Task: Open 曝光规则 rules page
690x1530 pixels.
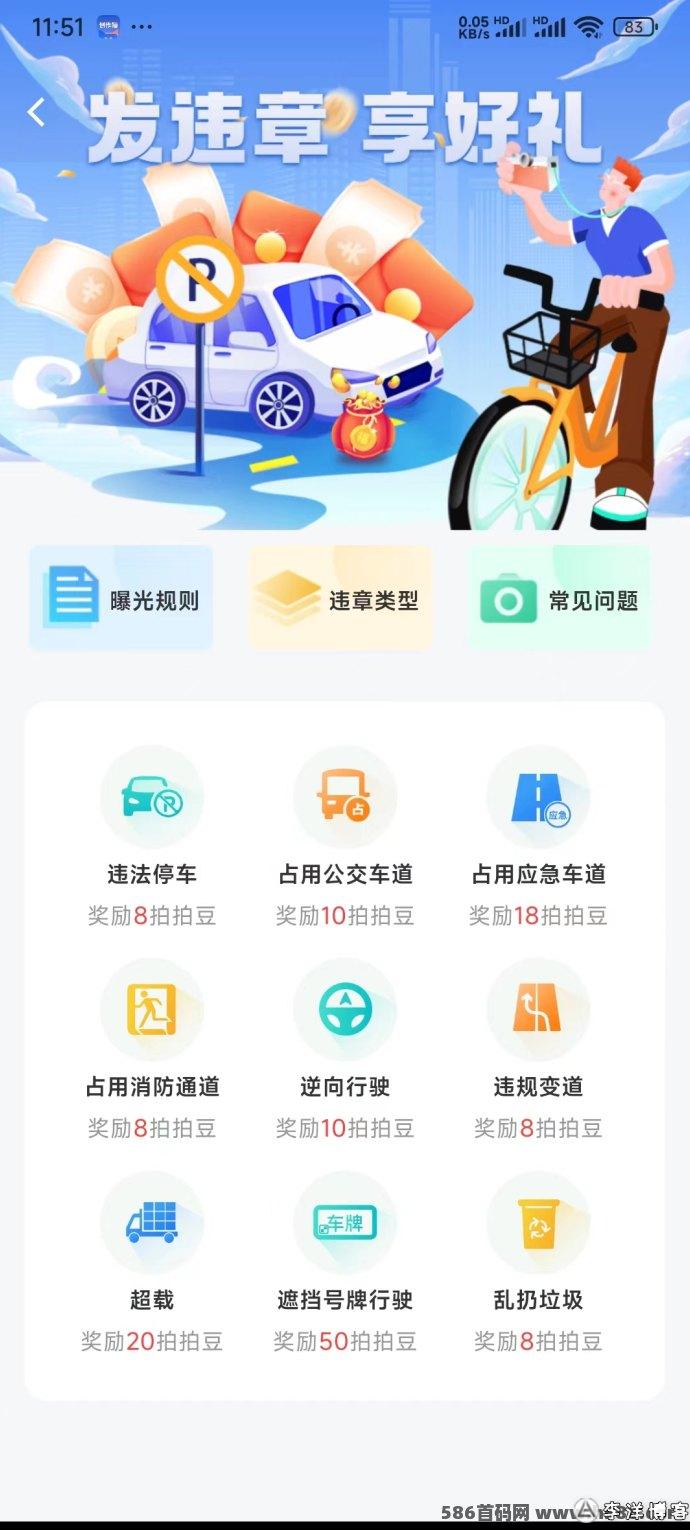Action: (x=121, y=600)
